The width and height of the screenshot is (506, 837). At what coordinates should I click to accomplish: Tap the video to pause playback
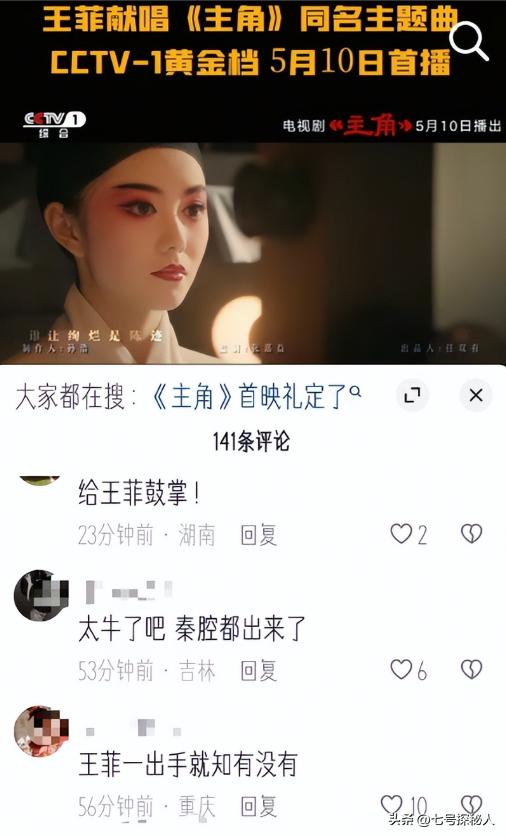click(x=253, y=254)
